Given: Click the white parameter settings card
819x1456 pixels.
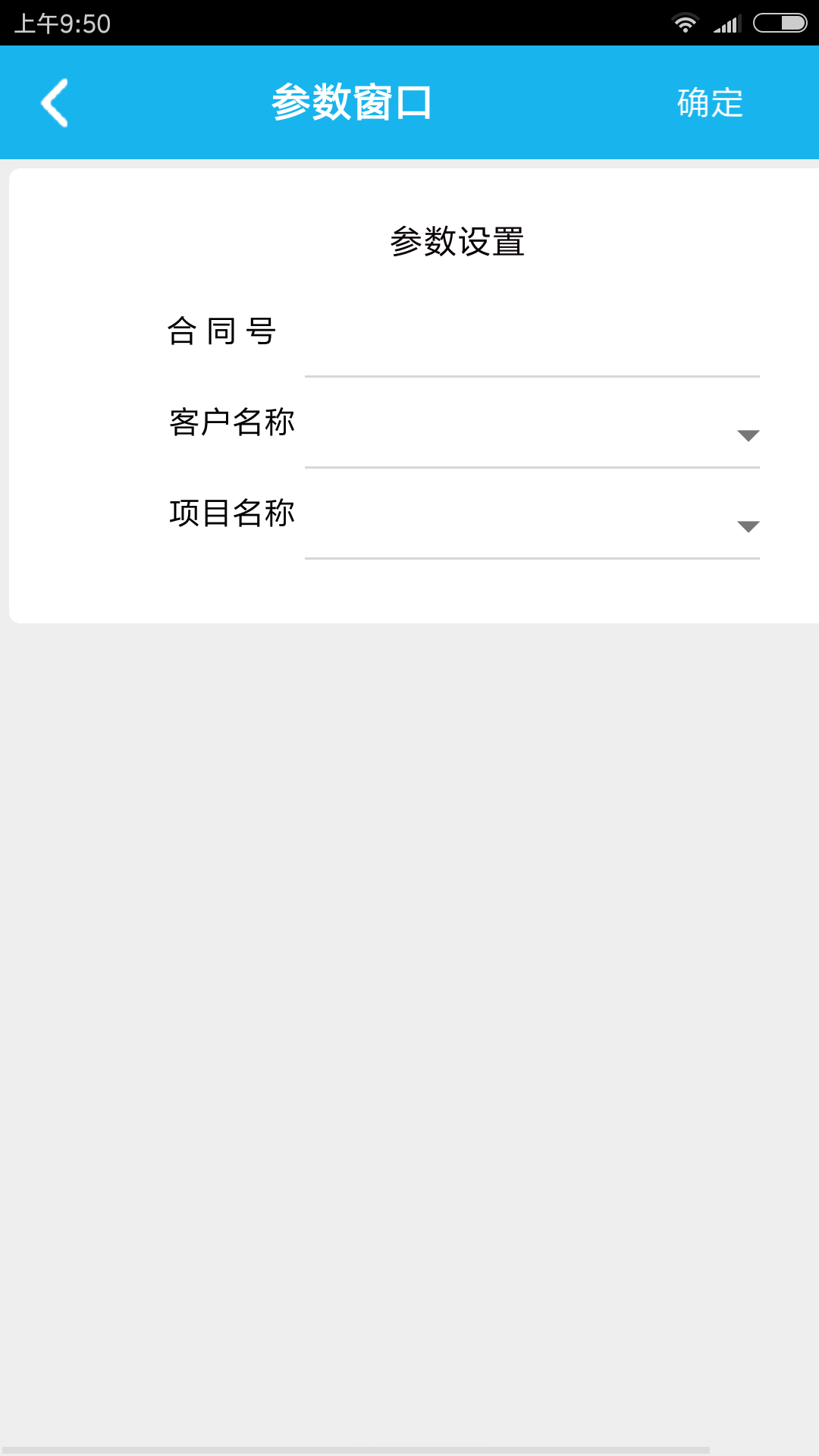Looking at the screenshot, I should 409,591.
